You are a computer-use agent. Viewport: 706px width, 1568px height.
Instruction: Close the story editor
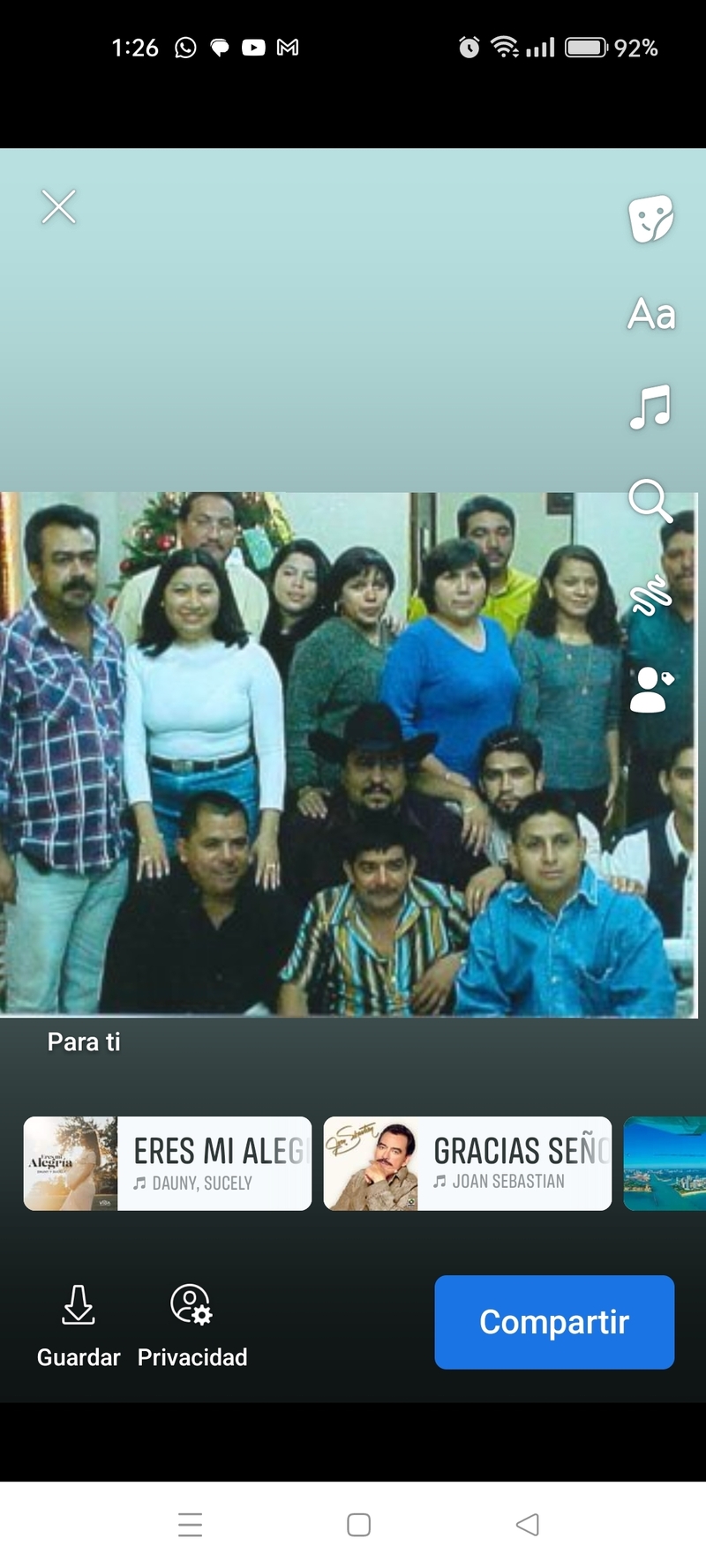58,207
